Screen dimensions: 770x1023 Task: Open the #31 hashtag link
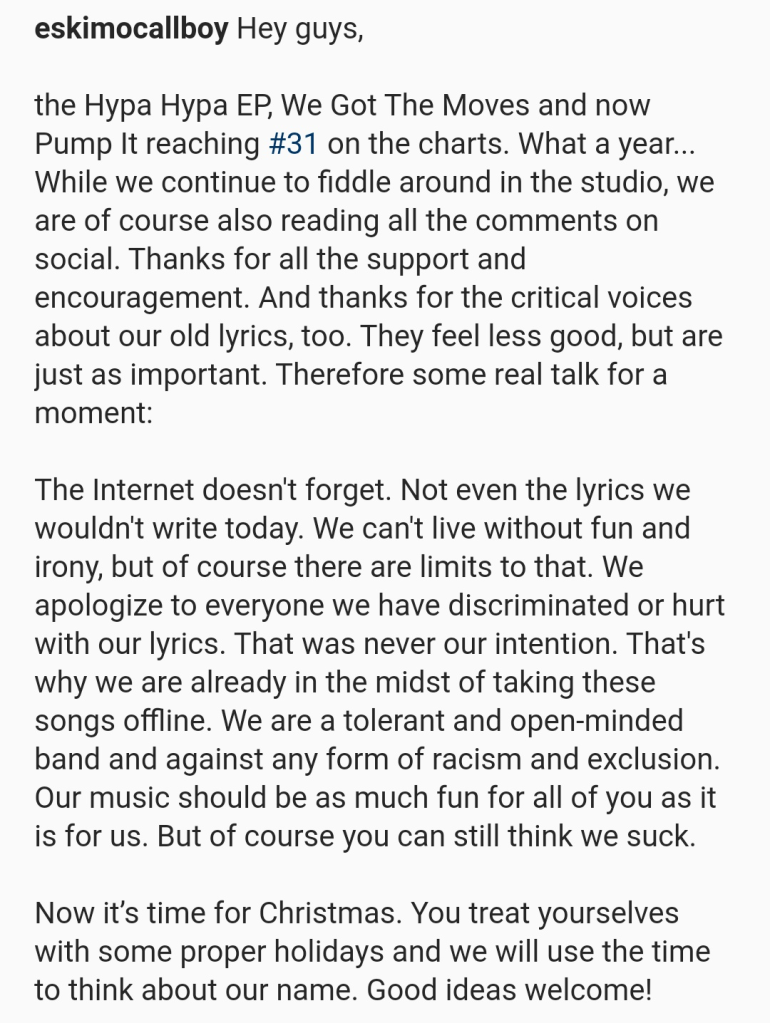(293, 143)
